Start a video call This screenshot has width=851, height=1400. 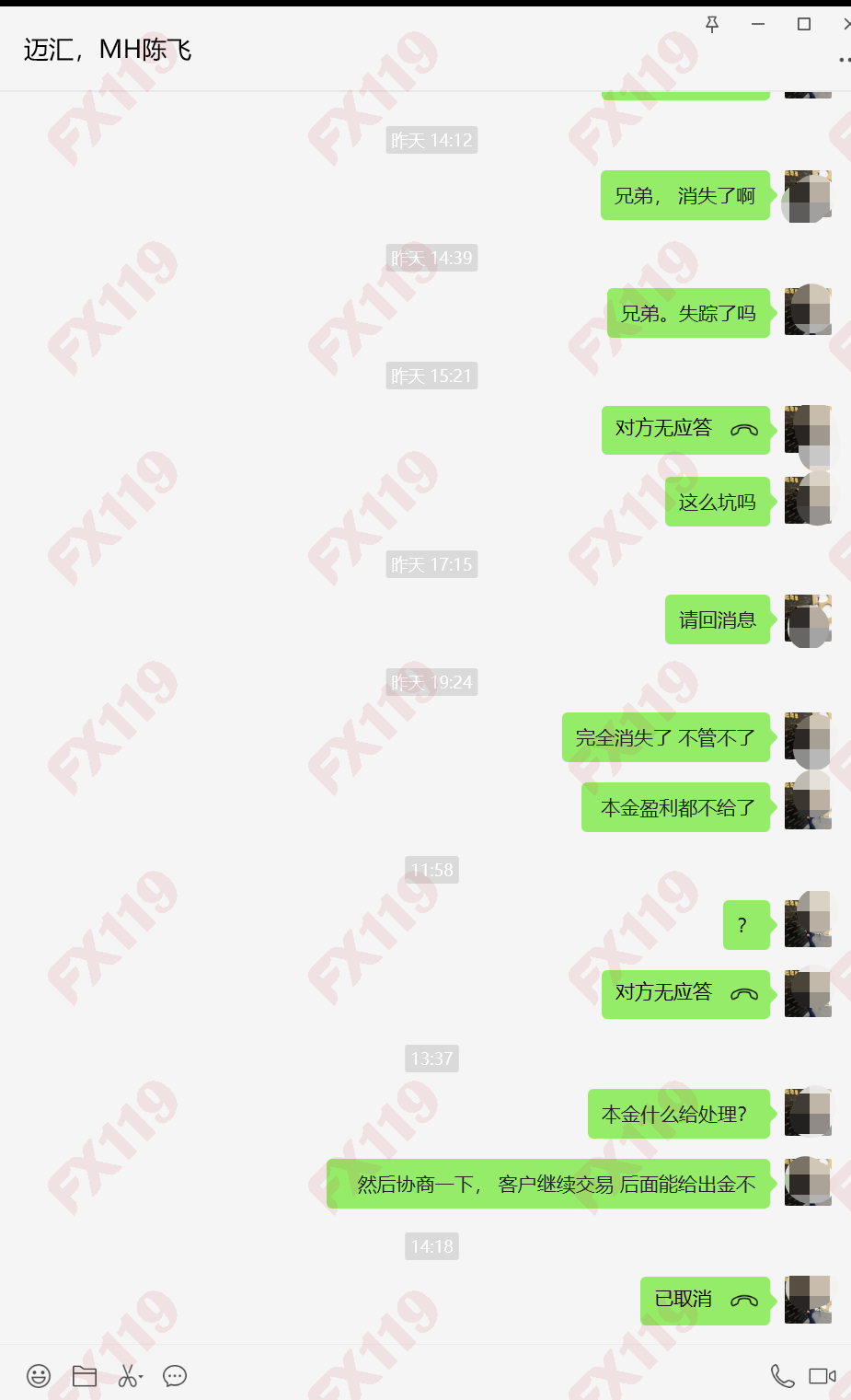[x=822, y=1376]
